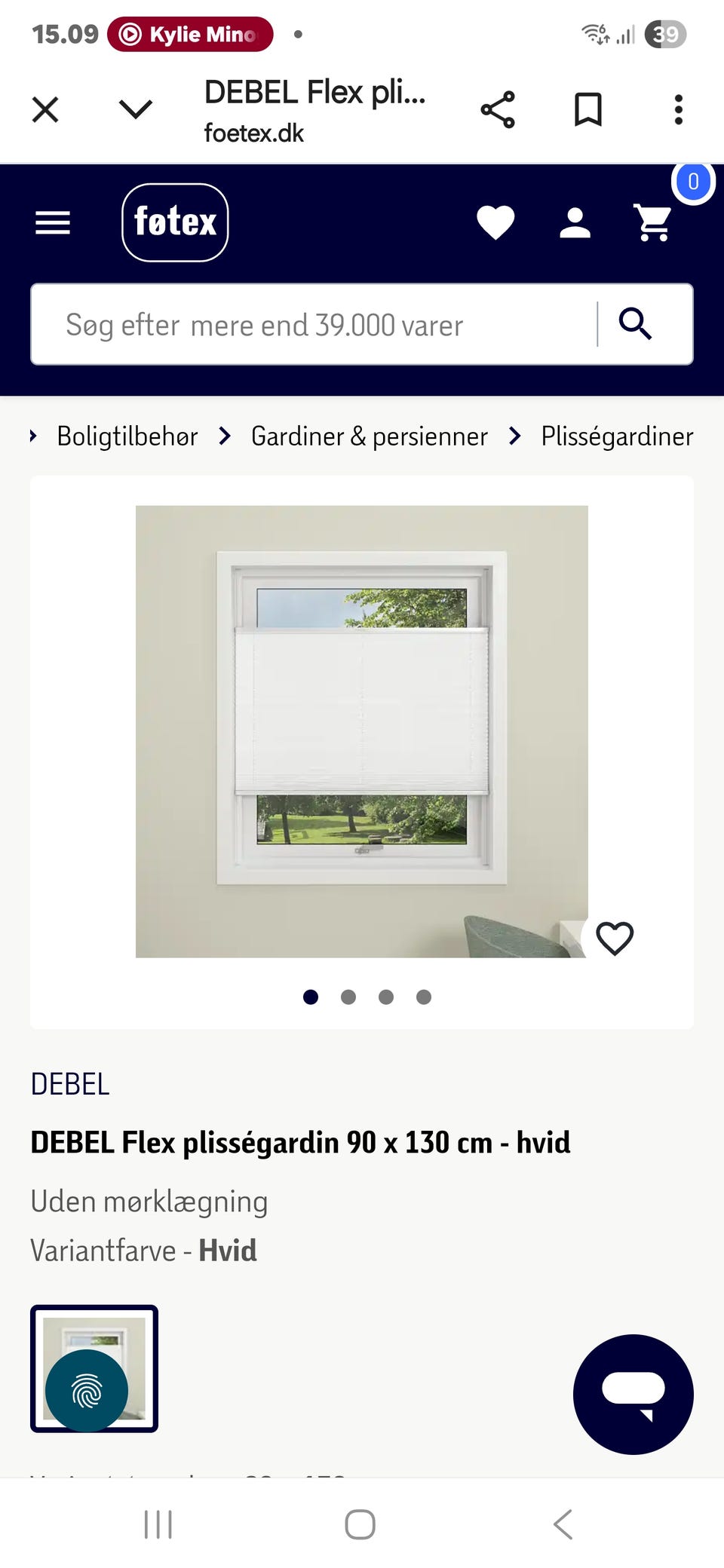Go to Boligtilbehør category
Viewport: 724px width, 1568px height.
pyautogui.click(x=127, y=436)
